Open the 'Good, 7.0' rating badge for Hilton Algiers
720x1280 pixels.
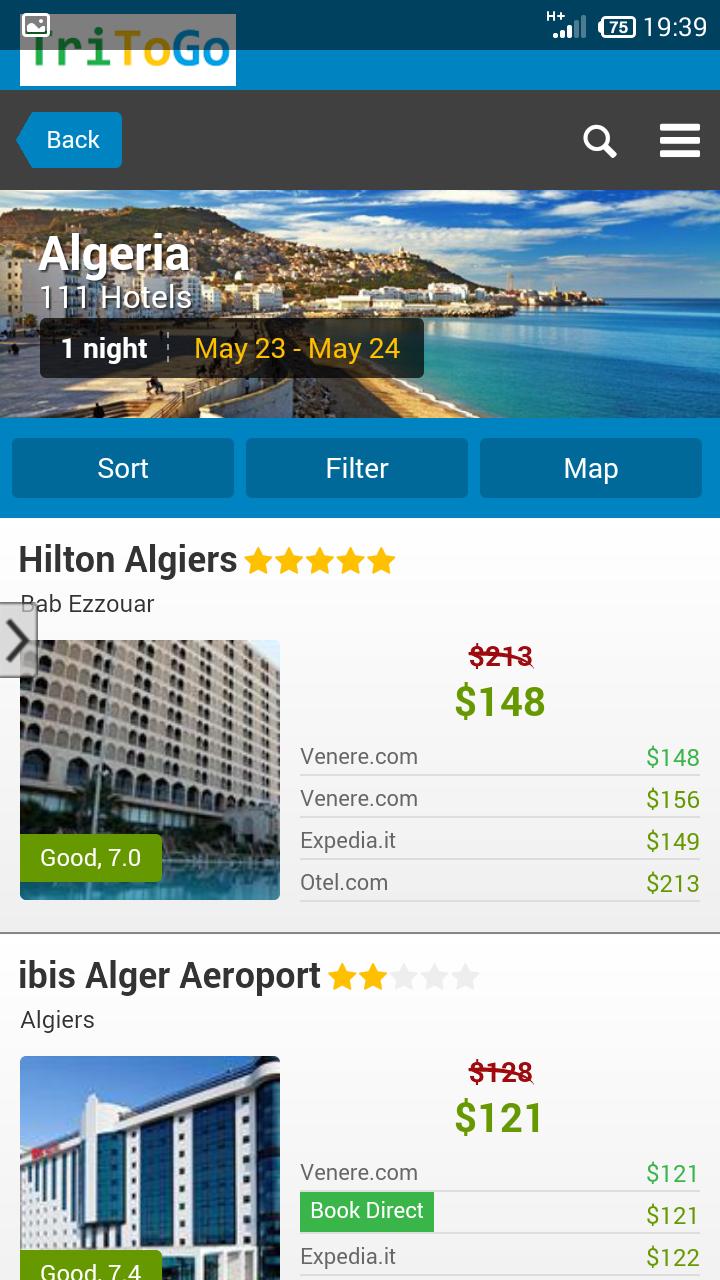coord(91,857)
